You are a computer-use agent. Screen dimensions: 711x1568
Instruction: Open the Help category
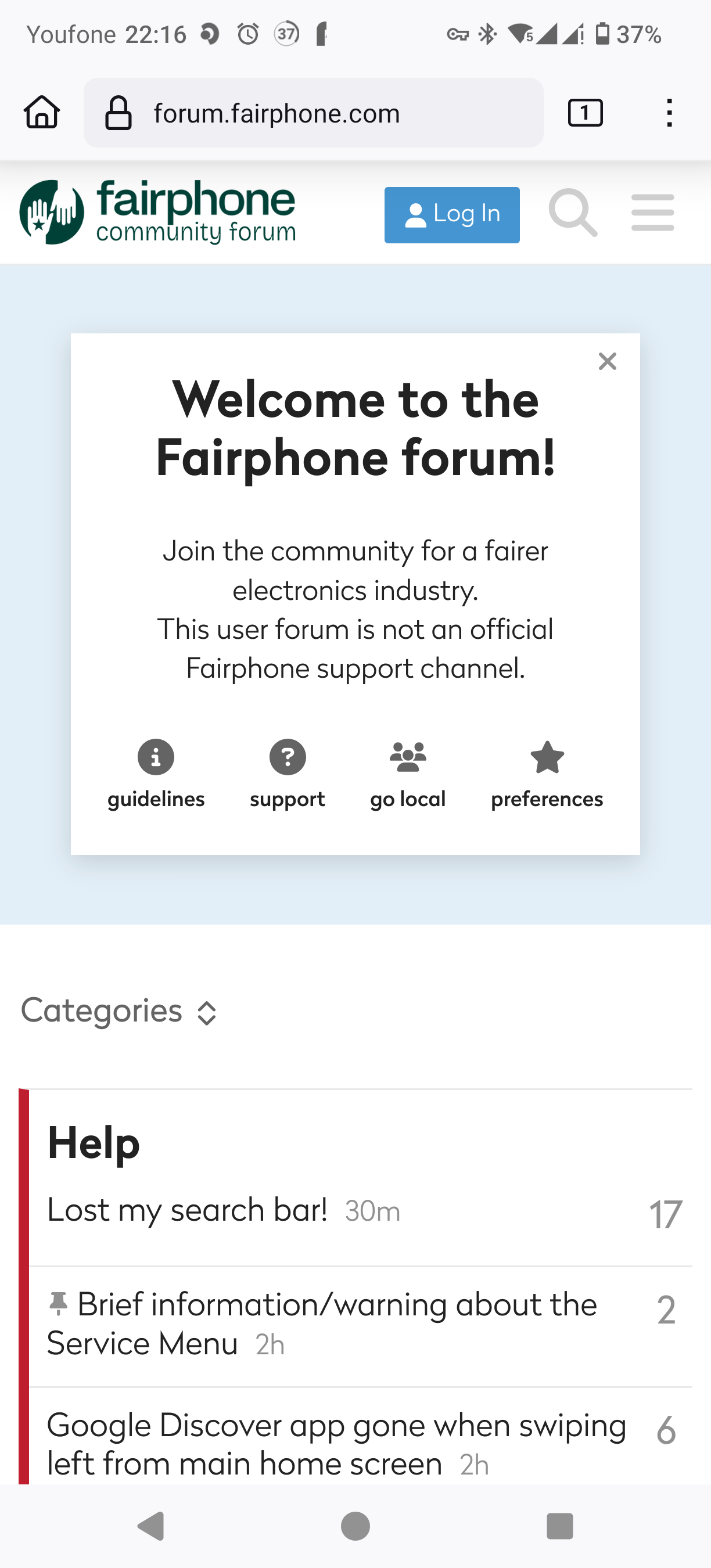click(x=94, y=1142)
